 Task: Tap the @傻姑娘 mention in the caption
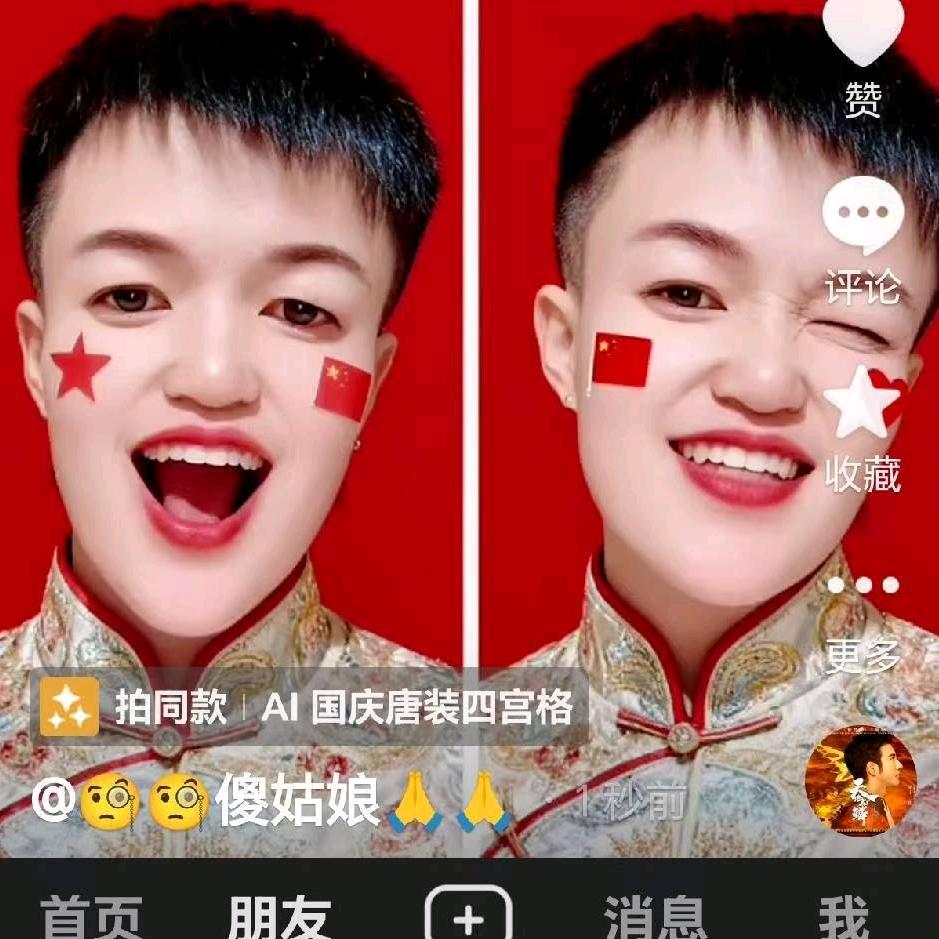[x=270, y=802]
